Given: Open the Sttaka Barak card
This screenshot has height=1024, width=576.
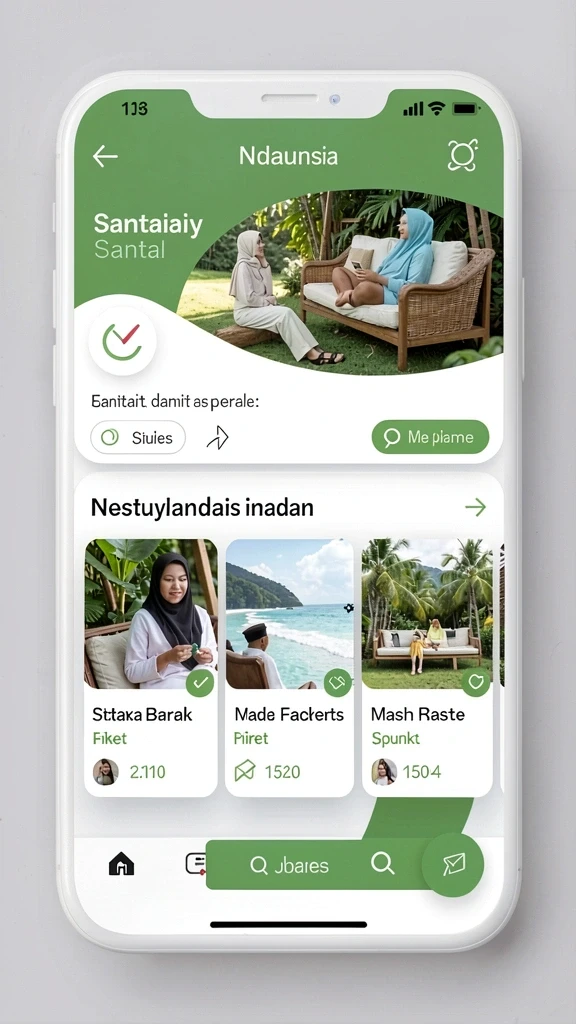Looking at the screenshot, I should coord(151,667).
